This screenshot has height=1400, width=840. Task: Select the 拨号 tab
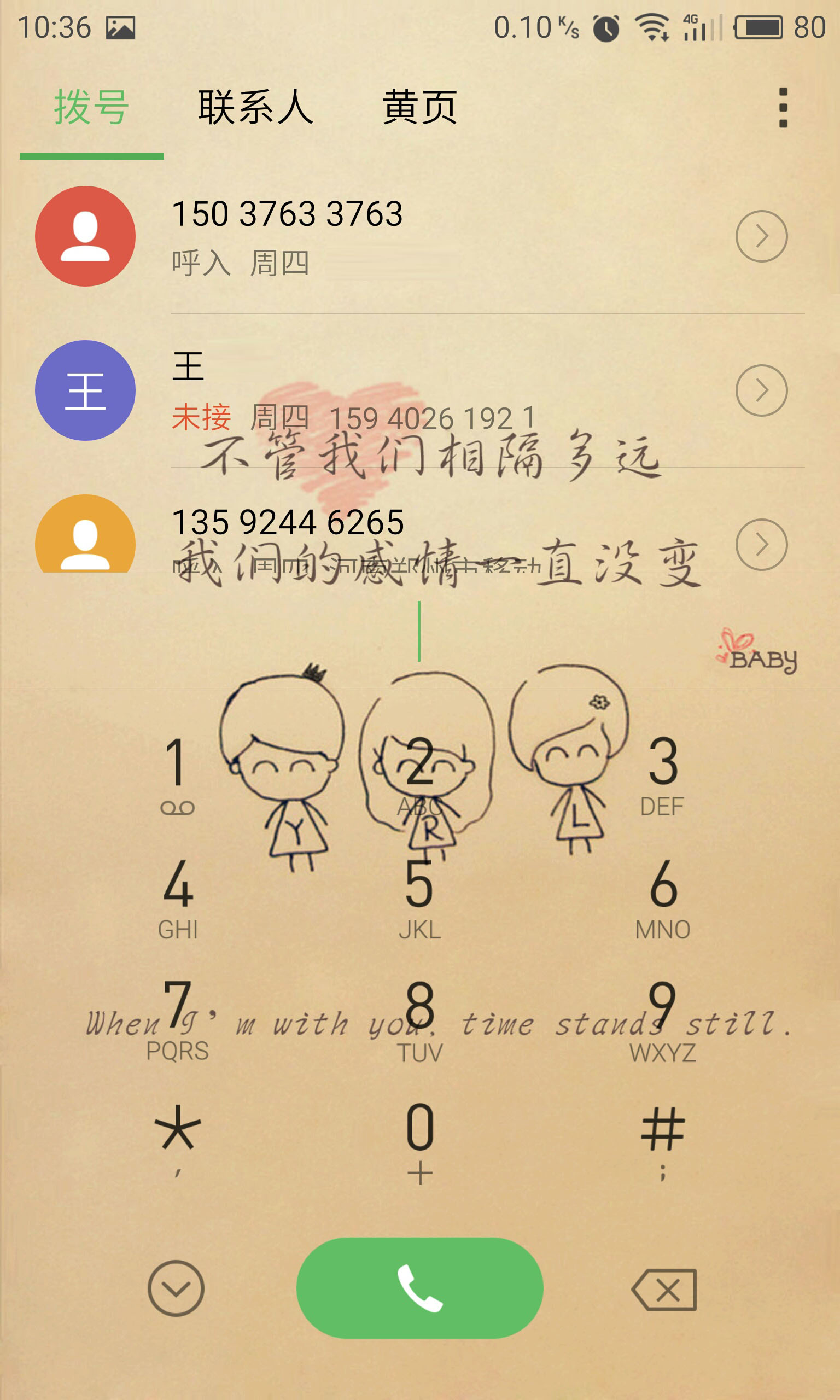(x=91, y=107)
